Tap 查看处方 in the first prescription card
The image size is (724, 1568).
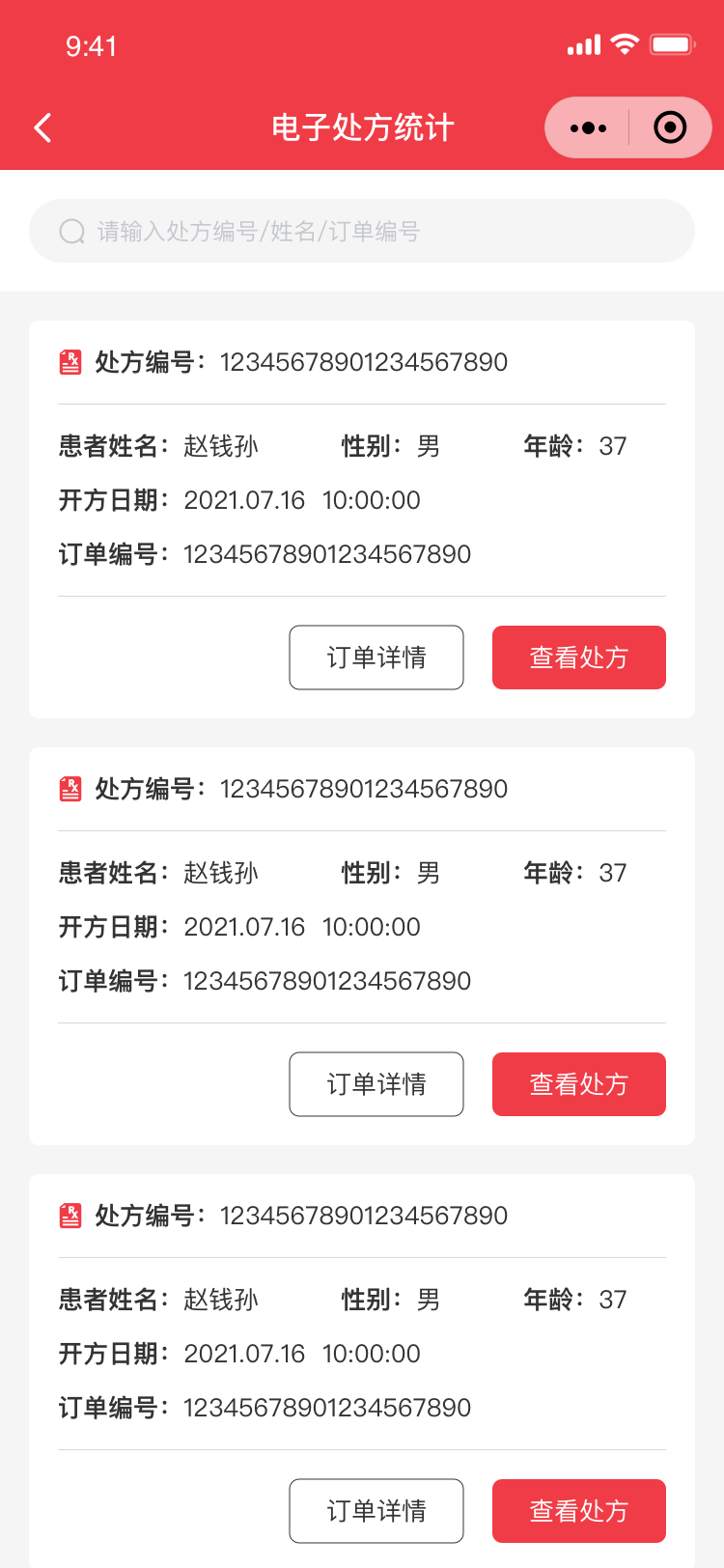[579, 658]
